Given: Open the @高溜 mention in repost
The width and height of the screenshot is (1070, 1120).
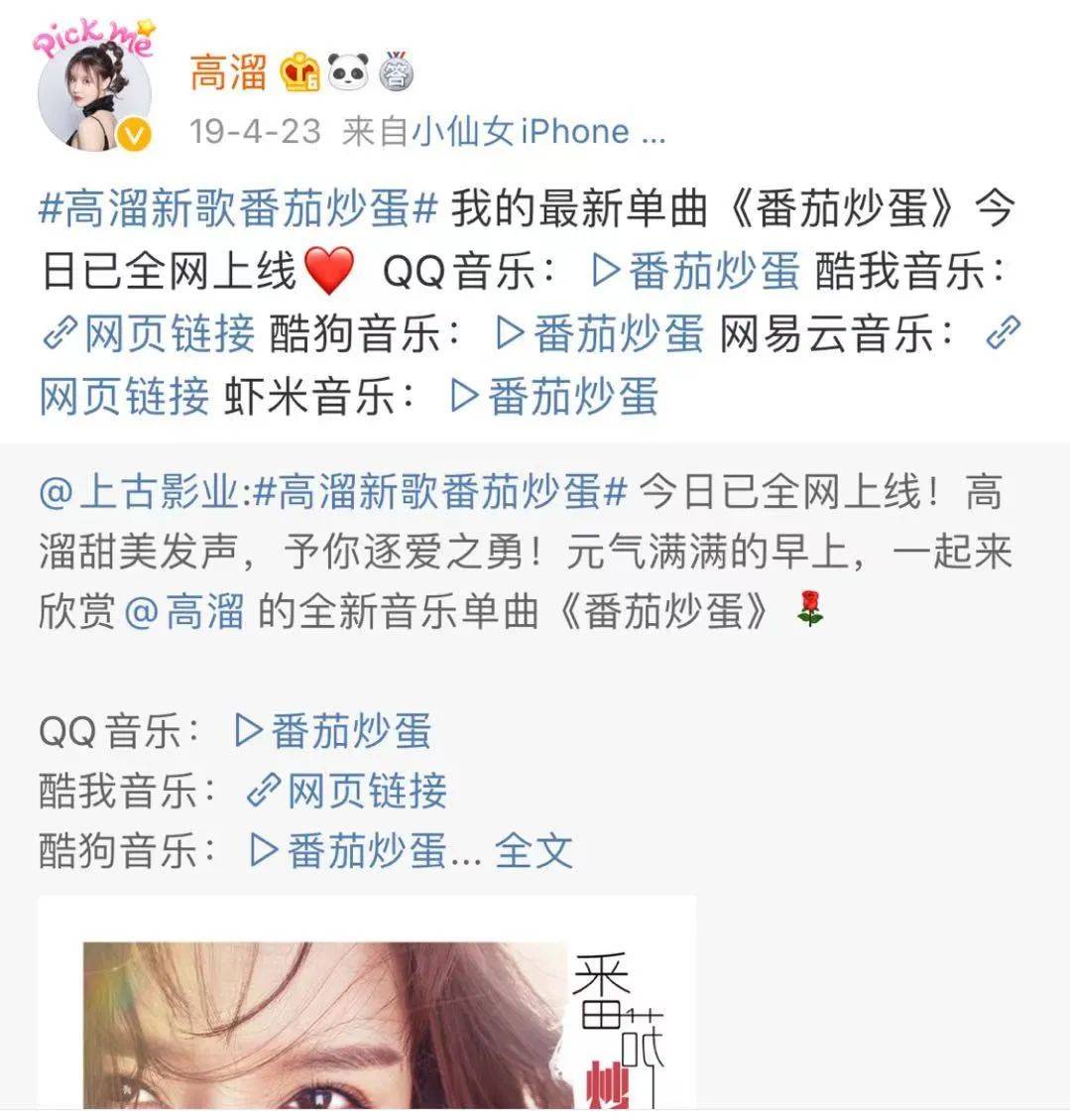Looking at the screenshot, I should (184, 613).
